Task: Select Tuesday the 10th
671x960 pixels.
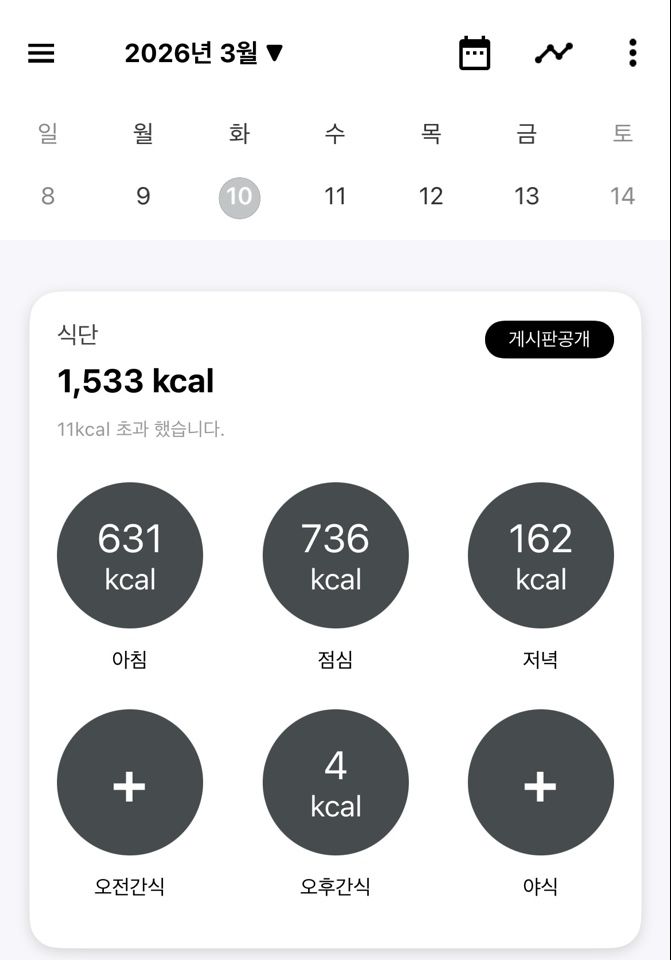Action: [239, 196]
